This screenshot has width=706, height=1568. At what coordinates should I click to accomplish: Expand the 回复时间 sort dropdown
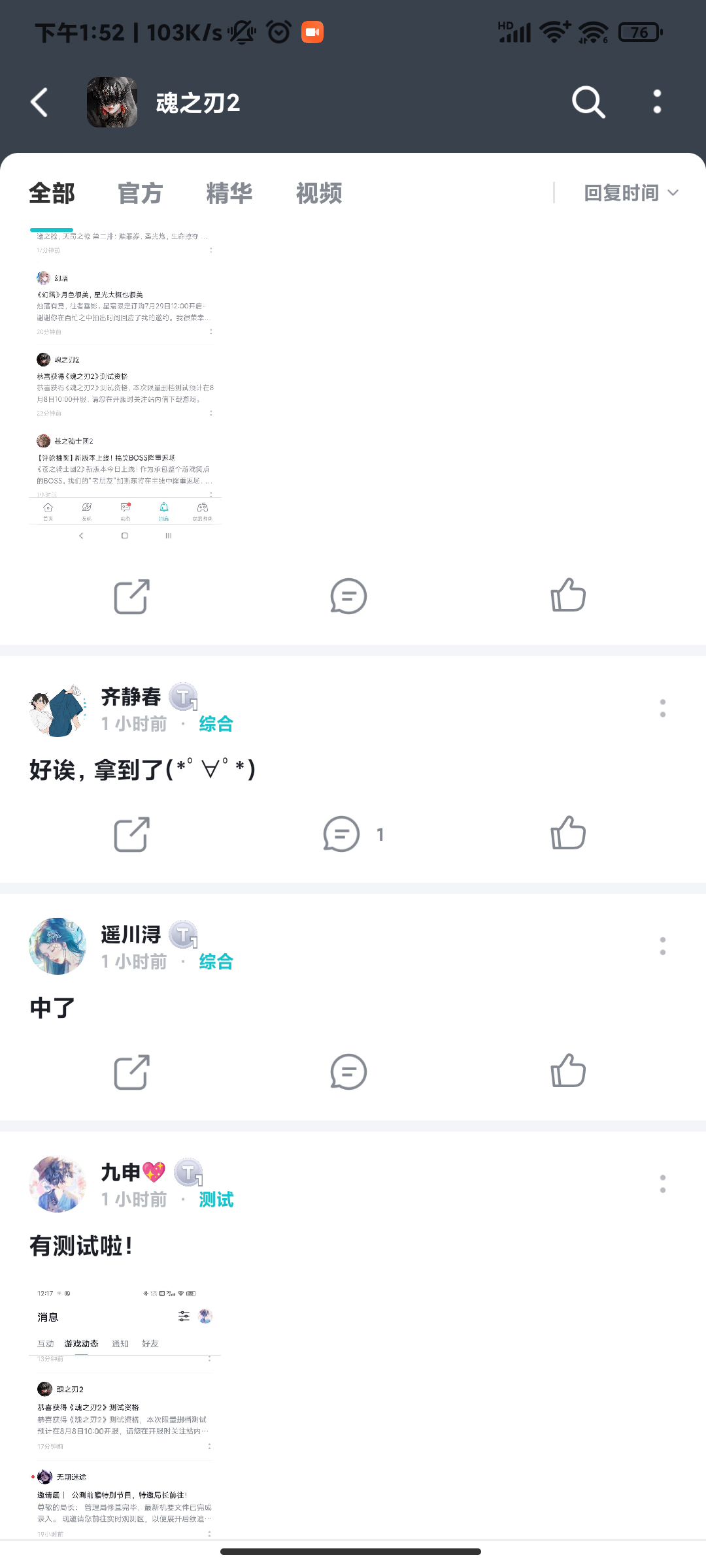(x=630, y=193)
